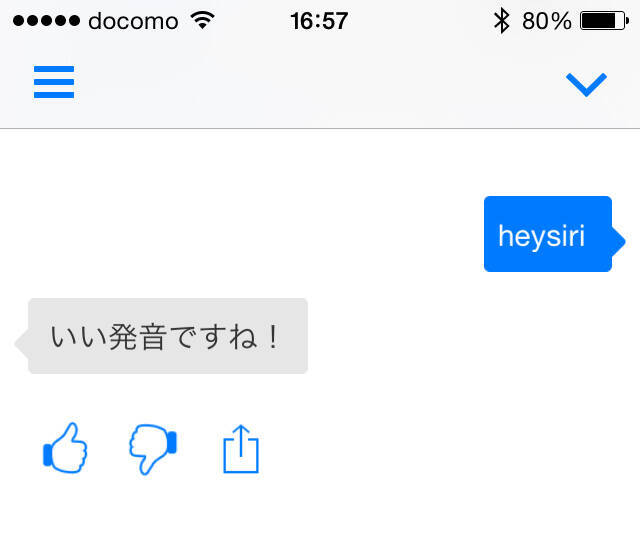Give a thumbs up to the reply
640x545 pixels.
click(66, 448)
